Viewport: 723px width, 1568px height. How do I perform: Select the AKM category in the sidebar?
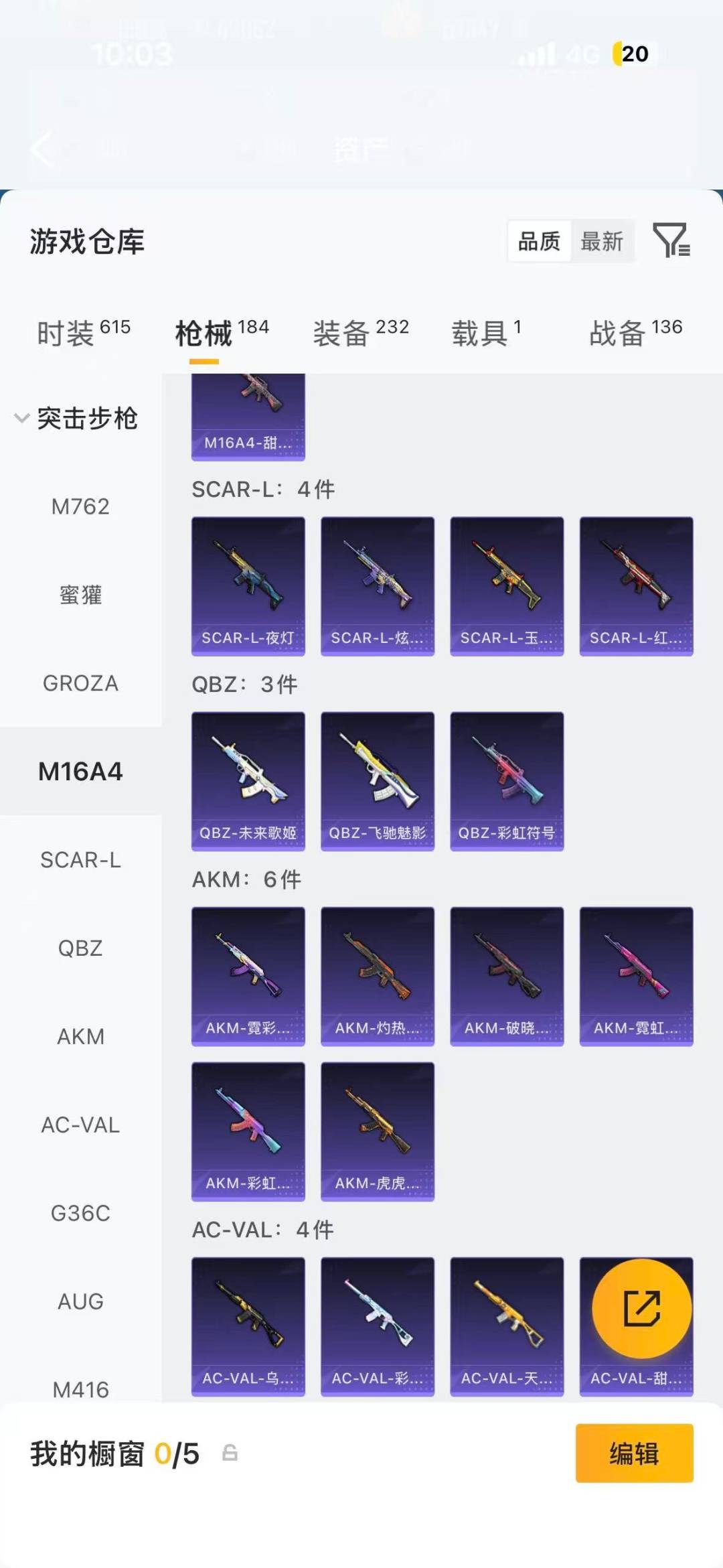(x=80, y=1036)
